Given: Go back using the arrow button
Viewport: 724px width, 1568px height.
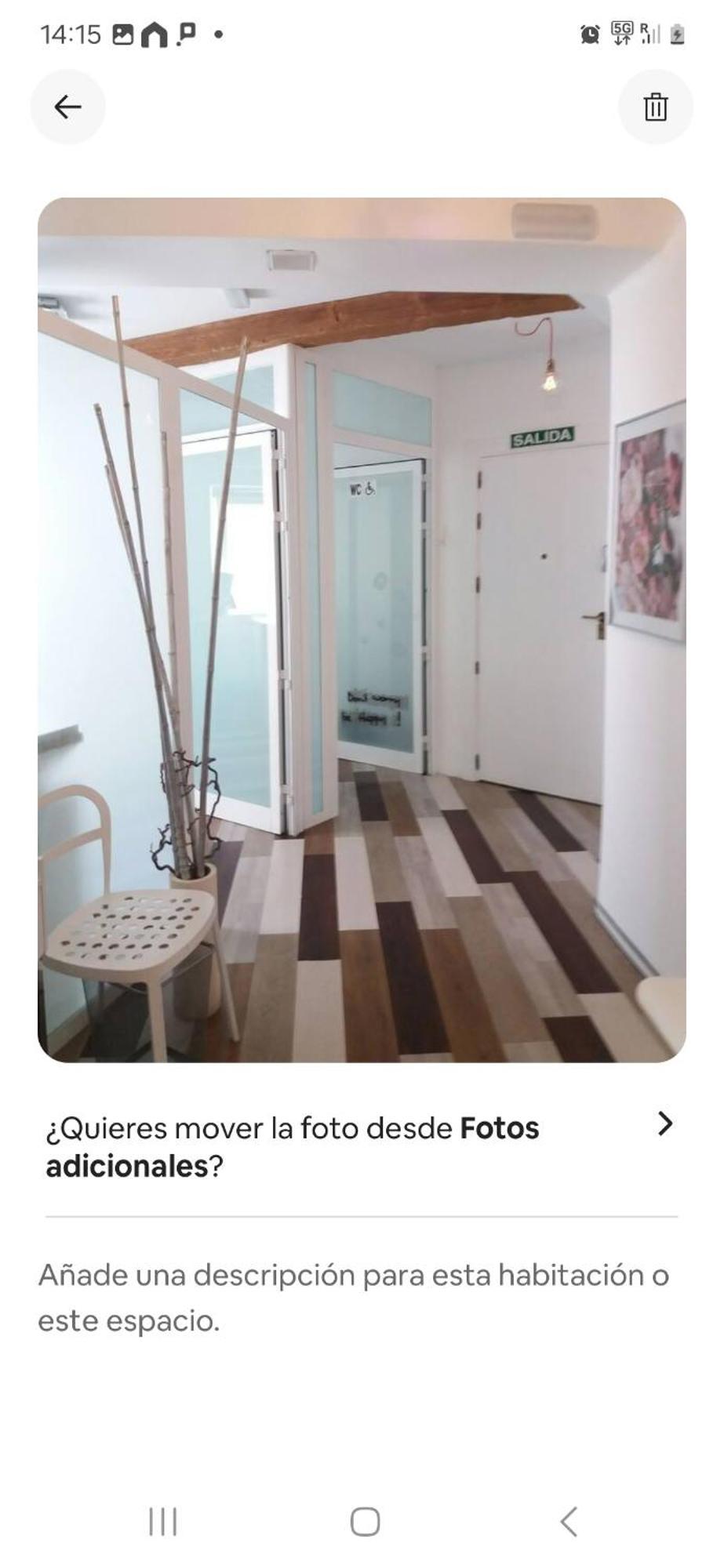Looking at the screenshot, I should click(67, 107).
